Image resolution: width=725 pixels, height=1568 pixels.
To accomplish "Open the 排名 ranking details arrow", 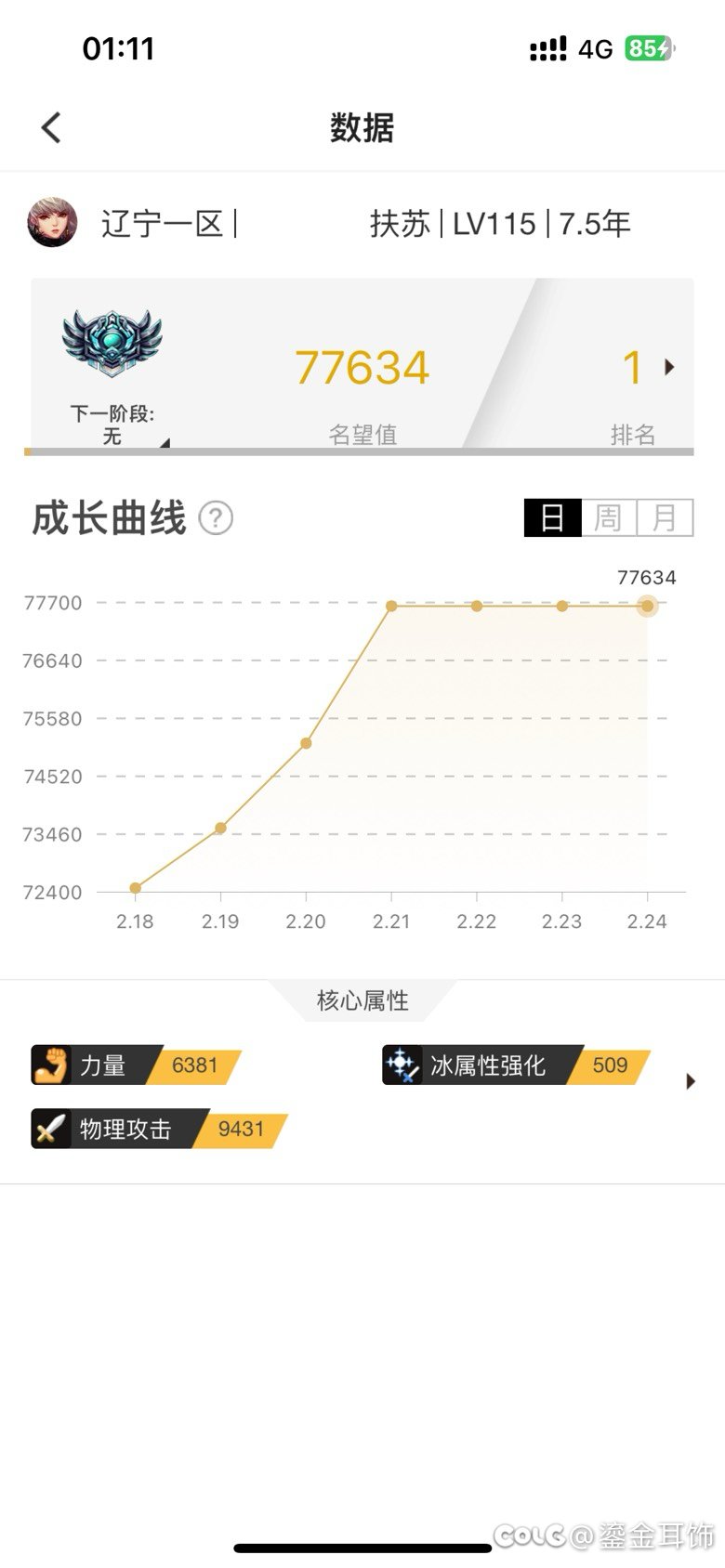I will click(669, 367).
